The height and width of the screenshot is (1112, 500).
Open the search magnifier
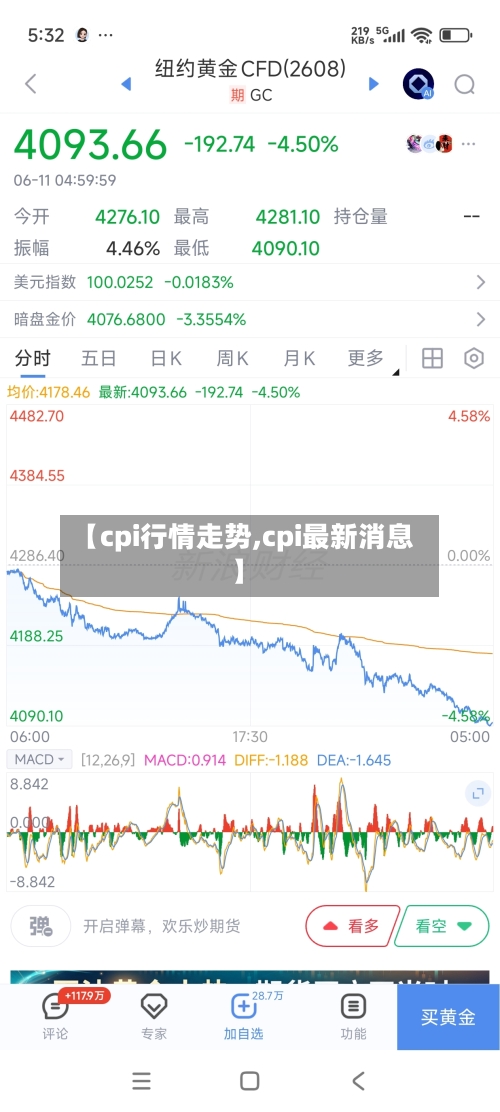point(465,85)
